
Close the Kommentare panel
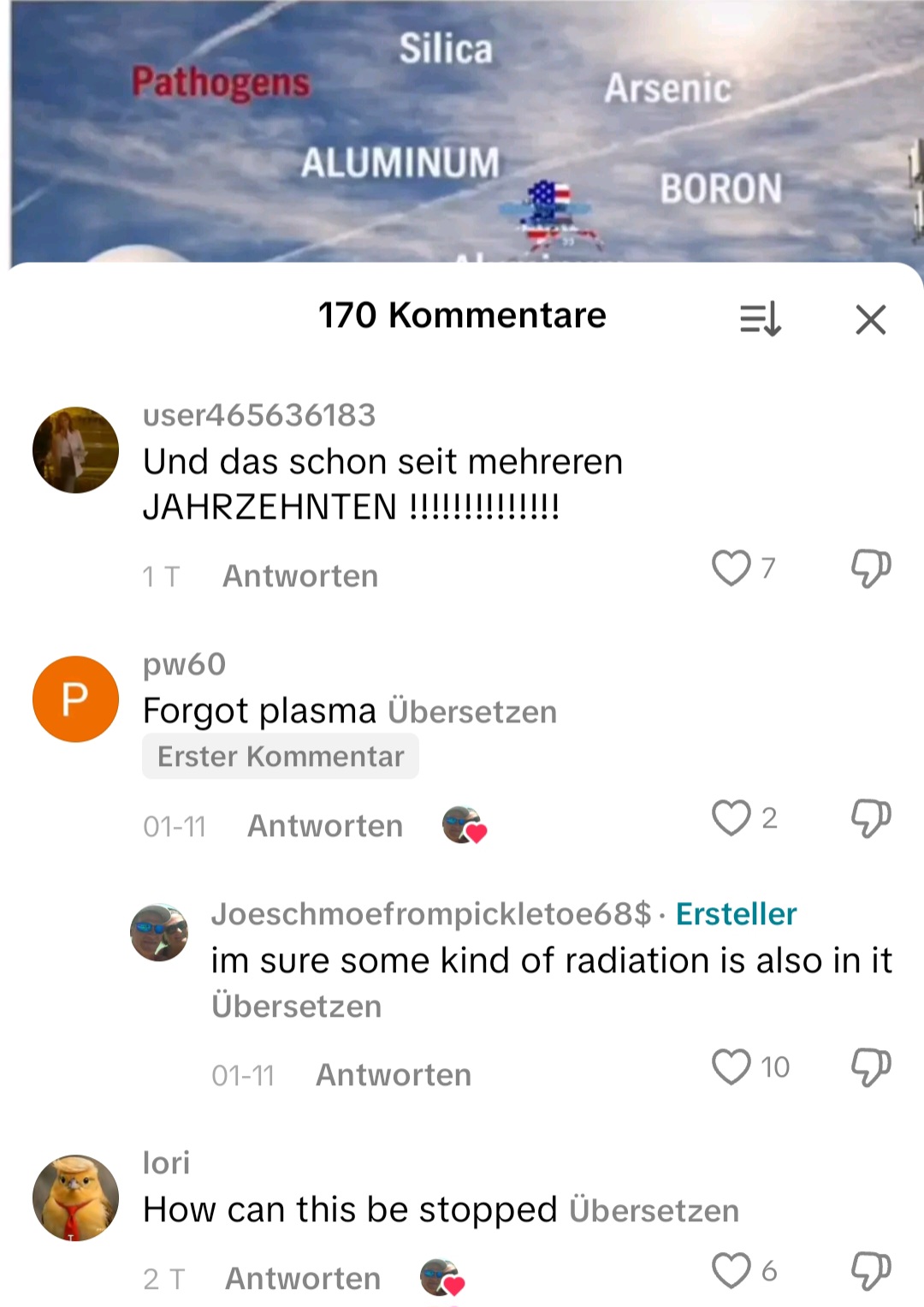[870, 319]
